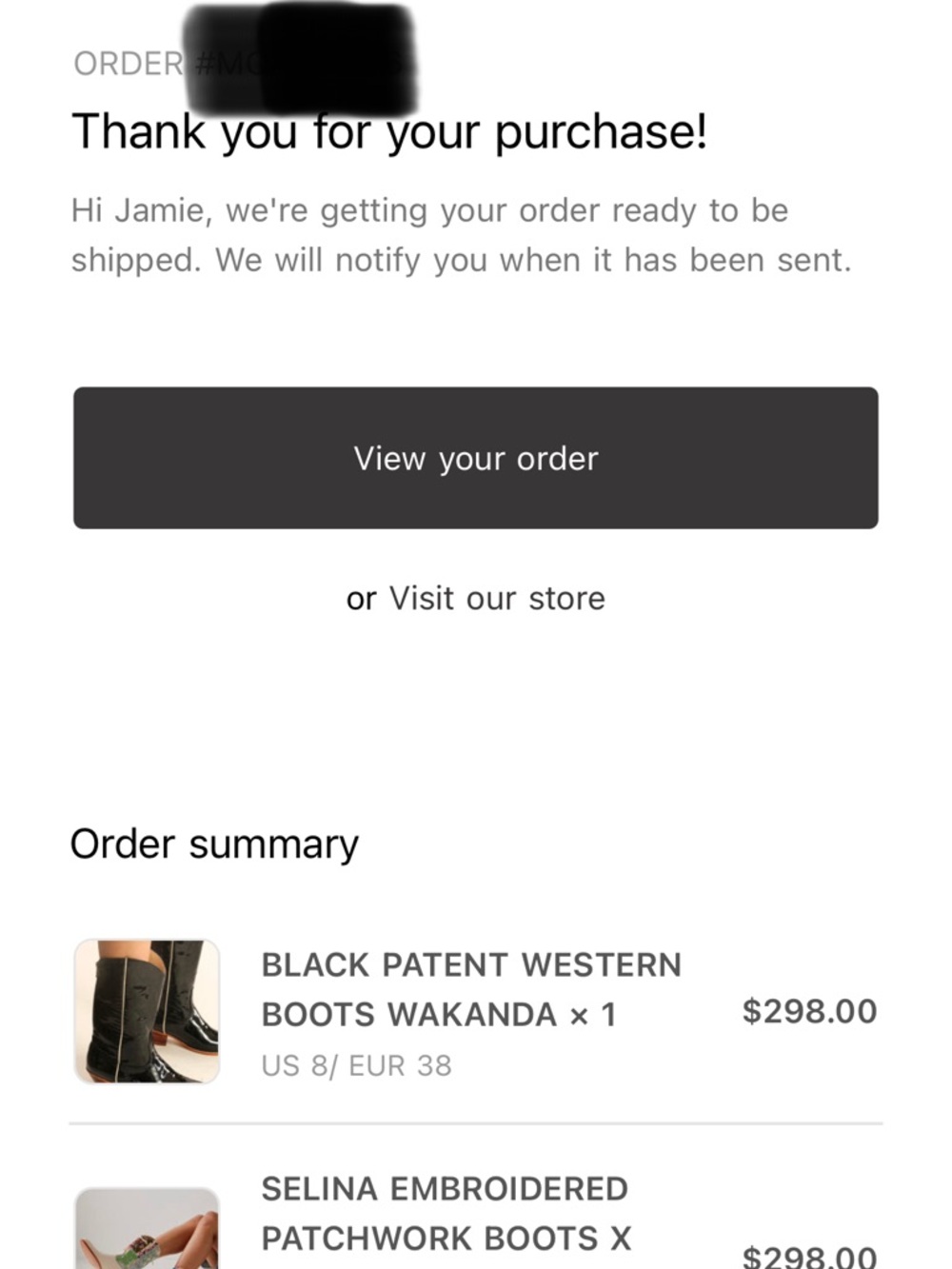The image size is (952, 1269).
Task: Click the $298.00 price of the Selina boots
Action: 810,1257
